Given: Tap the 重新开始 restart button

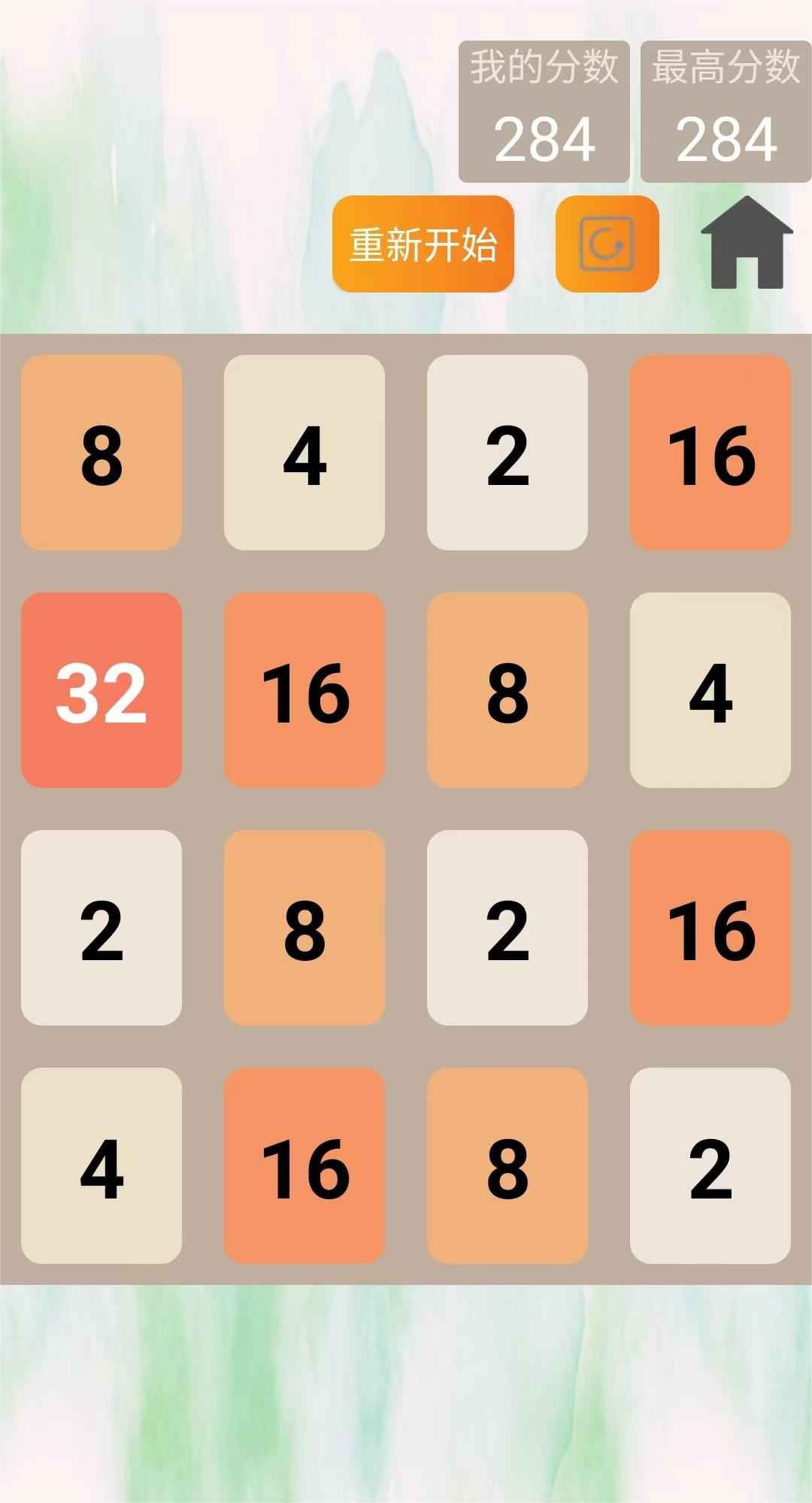Looking at the screenshot, I should tap(423, 244).
